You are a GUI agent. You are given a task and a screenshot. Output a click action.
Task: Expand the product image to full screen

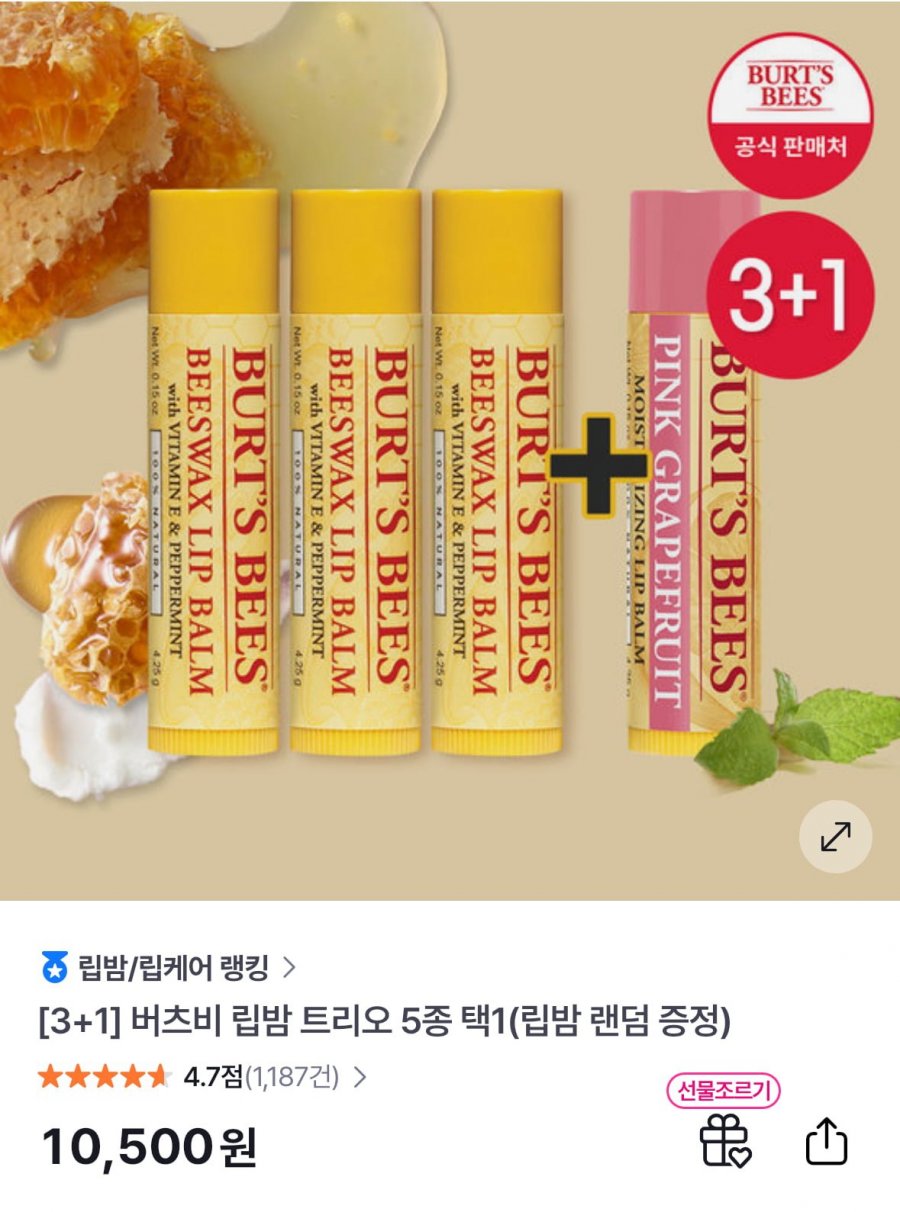pos(835,836)
